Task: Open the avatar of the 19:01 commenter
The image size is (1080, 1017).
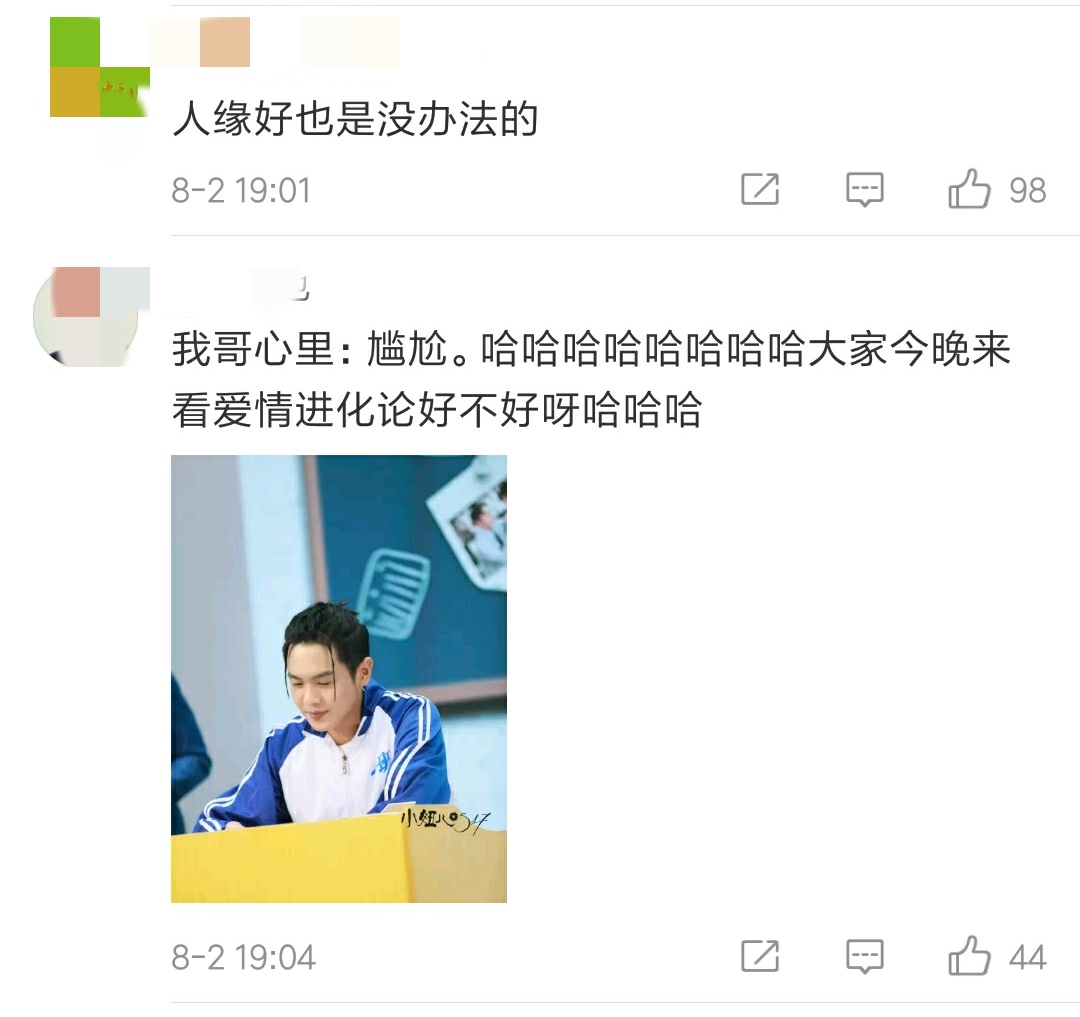Action: pos(99,68)
